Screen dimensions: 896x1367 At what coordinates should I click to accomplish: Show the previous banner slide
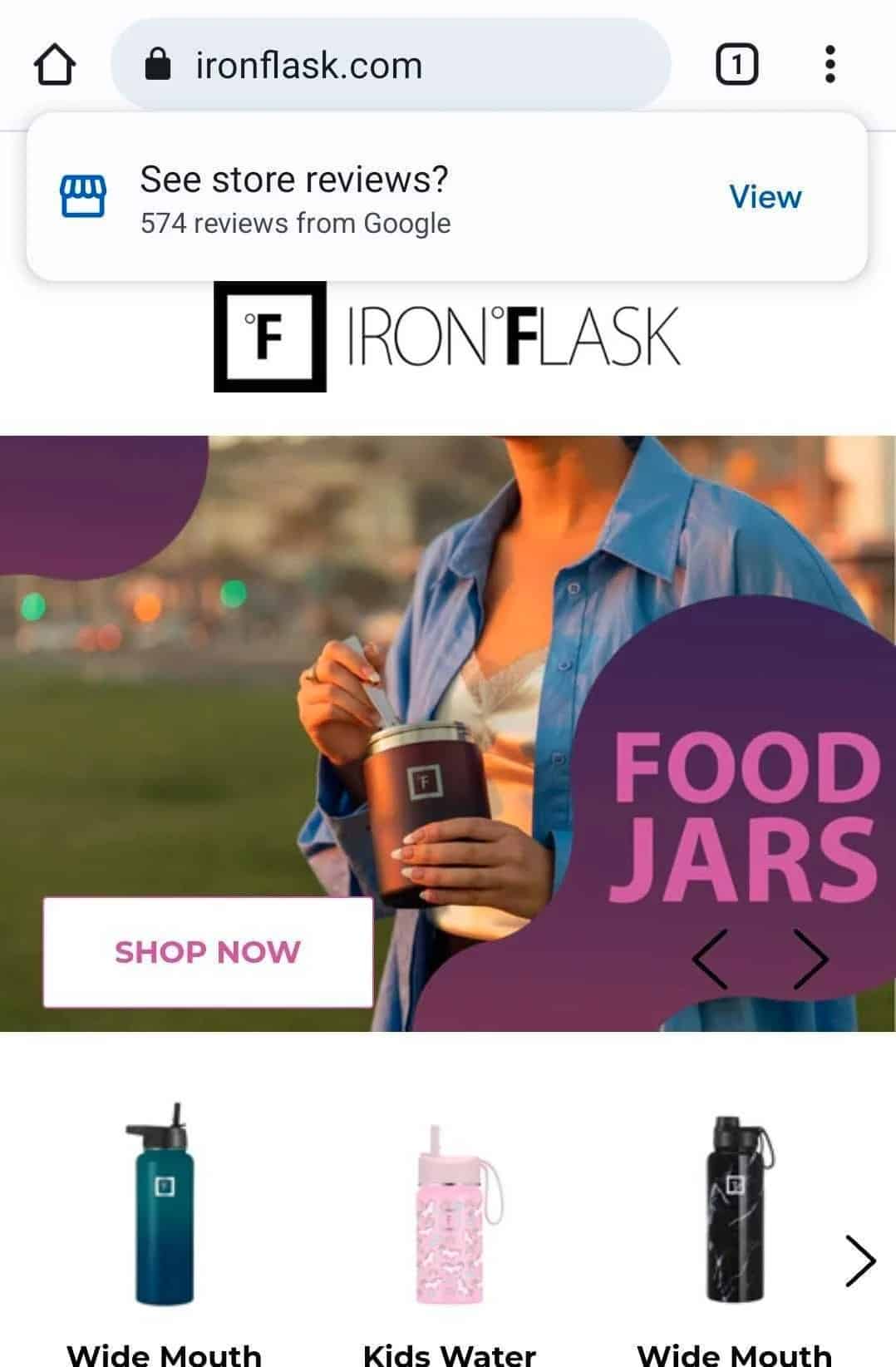(709, 959)
